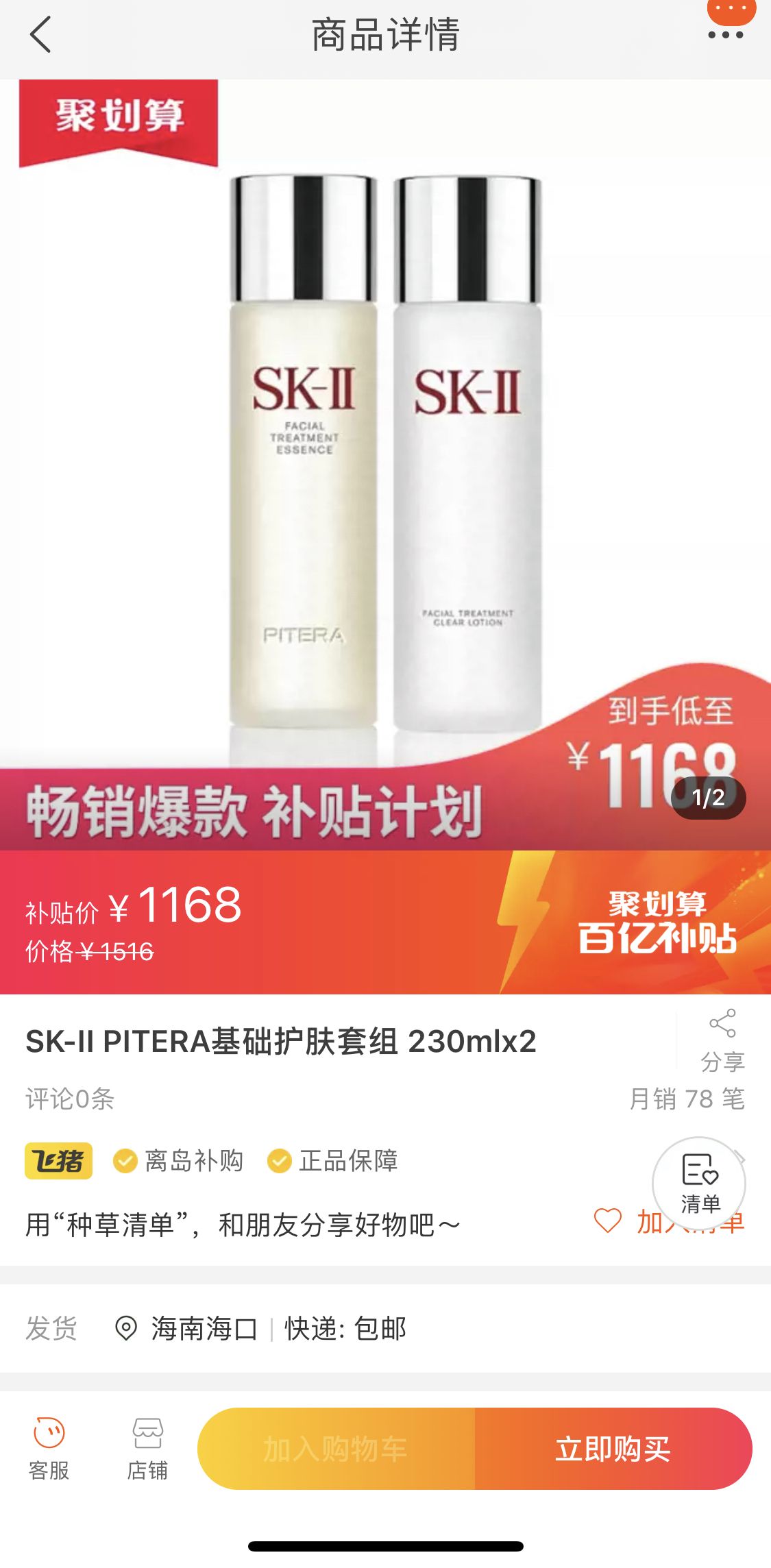Go back from product details
This screenshot has height=1568, width=771.
[40, 34]
